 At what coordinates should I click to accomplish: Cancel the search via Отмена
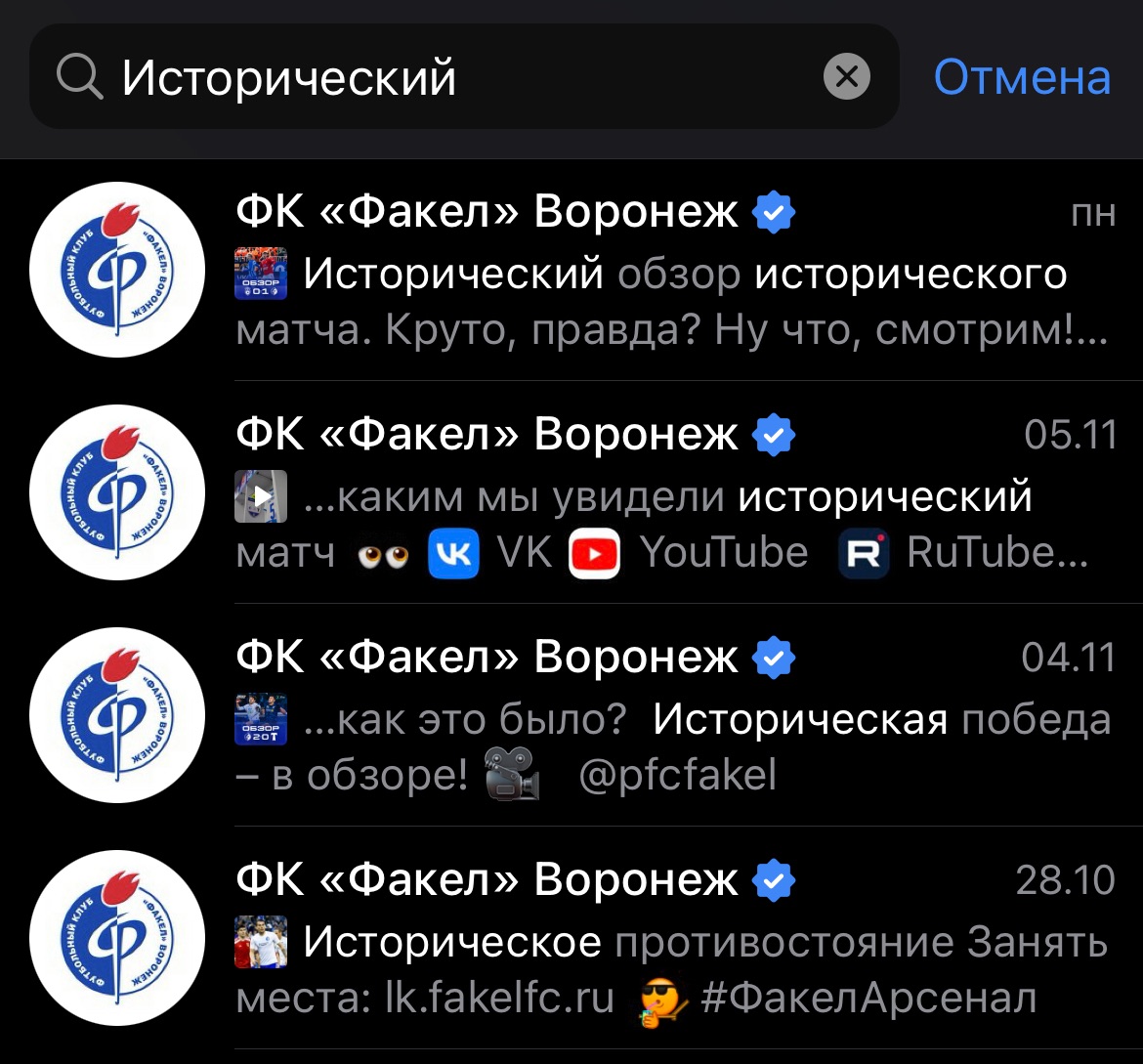[1022, 77]
